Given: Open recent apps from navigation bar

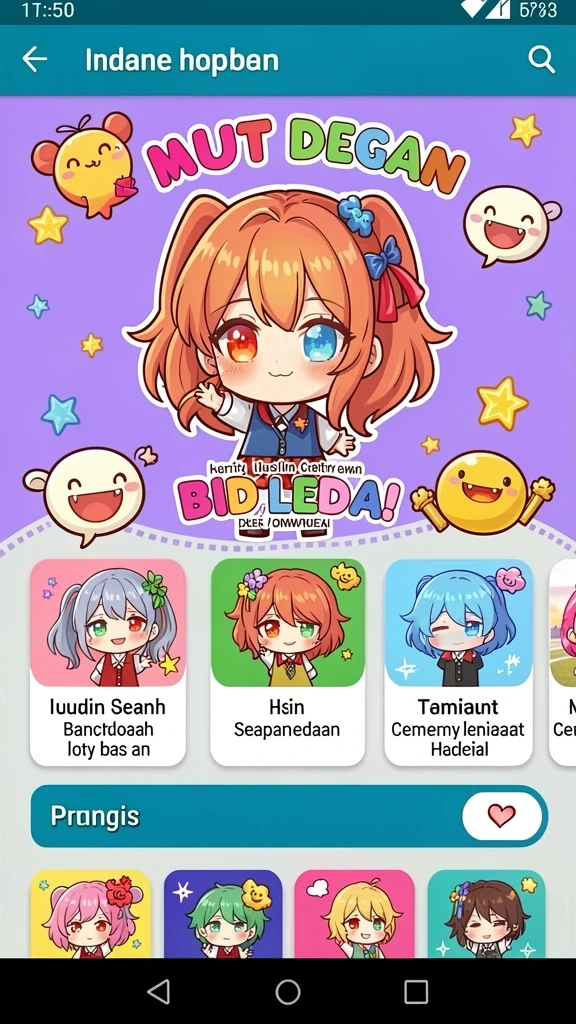Looking at the screenshot, I should tap(416, 991).
